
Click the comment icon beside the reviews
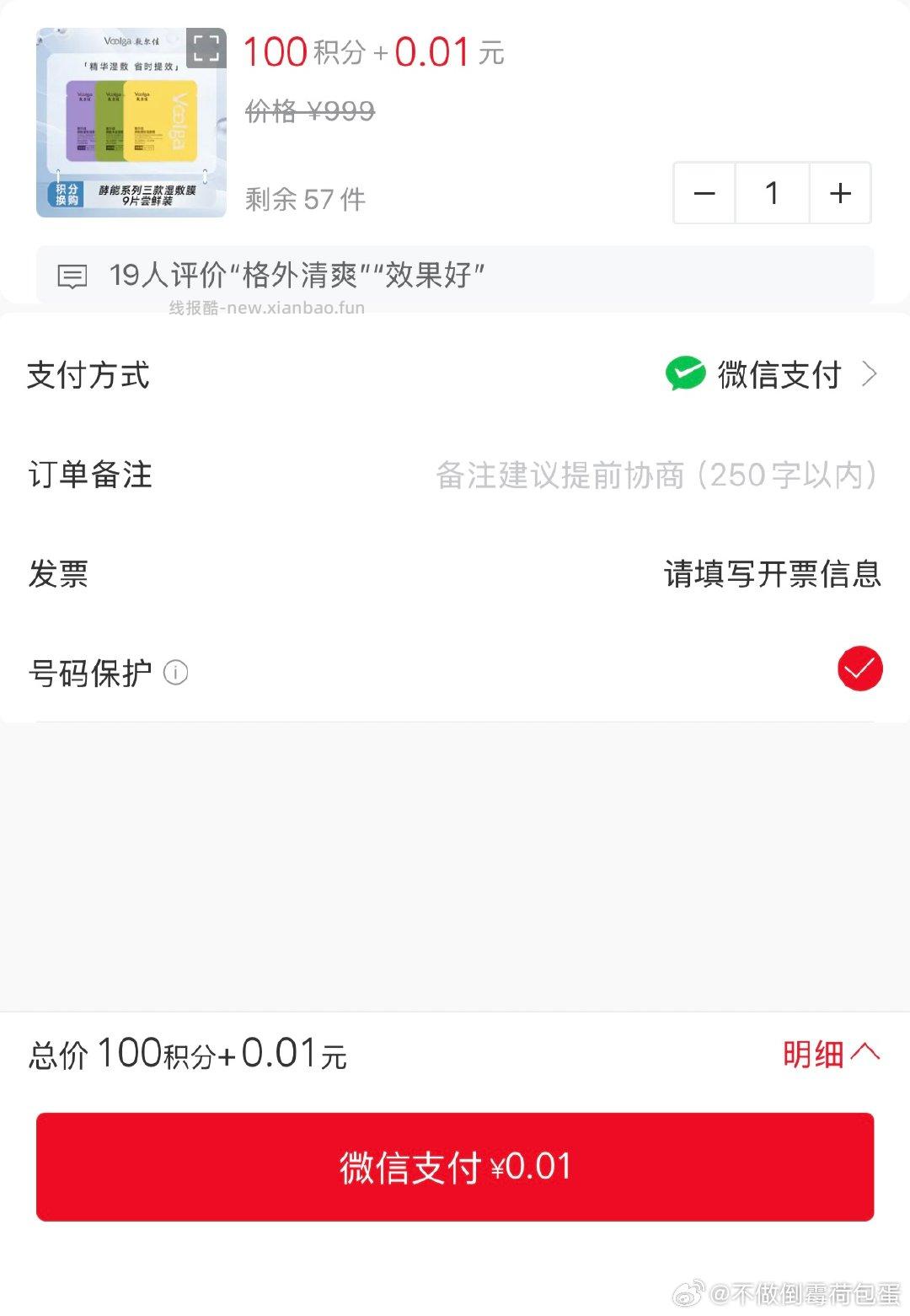click(74, 275)
